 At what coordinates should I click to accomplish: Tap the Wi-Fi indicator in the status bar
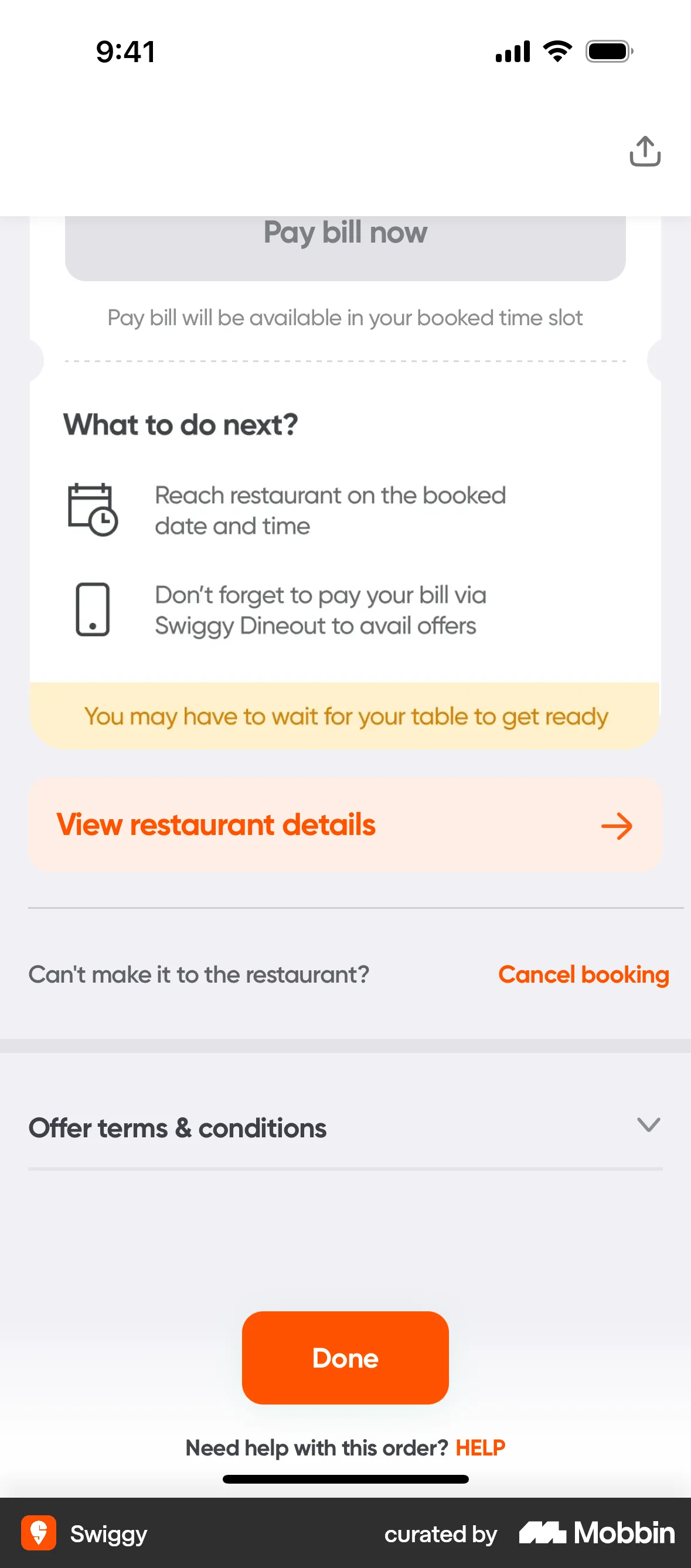pyautogui.click(x=556, y=52)
